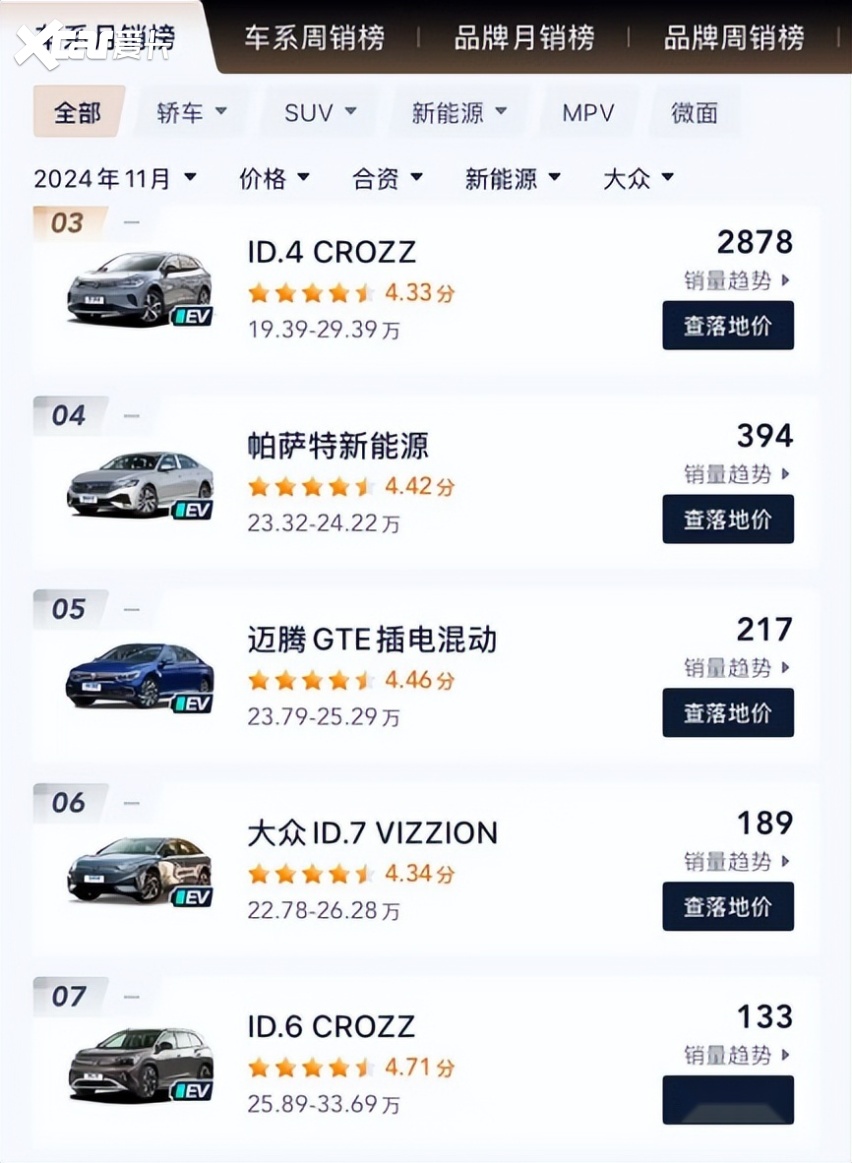
Task: Expand the 大众 brand dropdown
Action: [639, 178]
